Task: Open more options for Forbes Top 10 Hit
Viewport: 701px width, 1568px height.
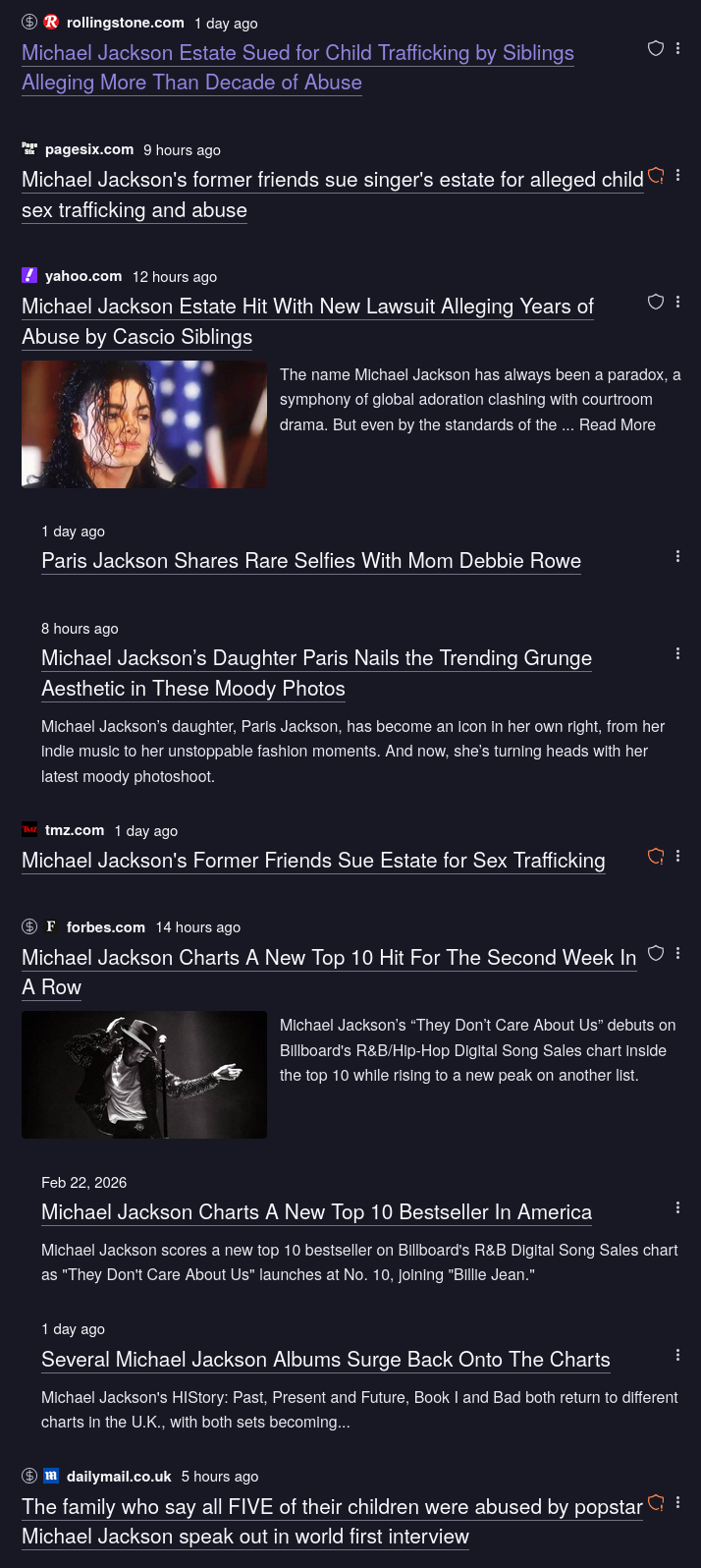Action: point(677,953)
